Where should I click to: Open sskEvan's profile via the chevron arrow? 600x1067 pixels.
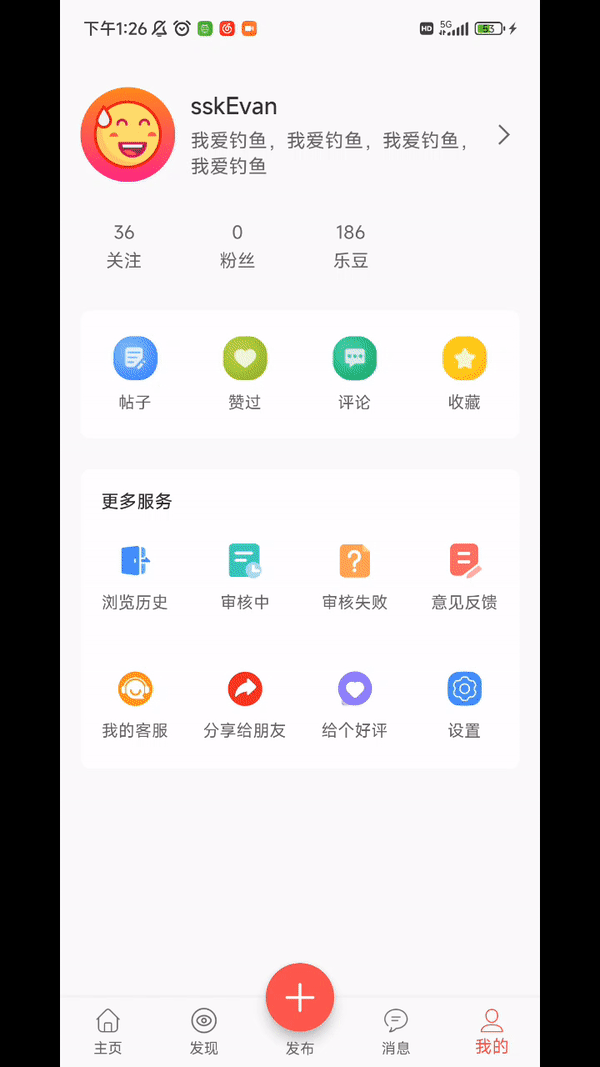click(504, 135)
